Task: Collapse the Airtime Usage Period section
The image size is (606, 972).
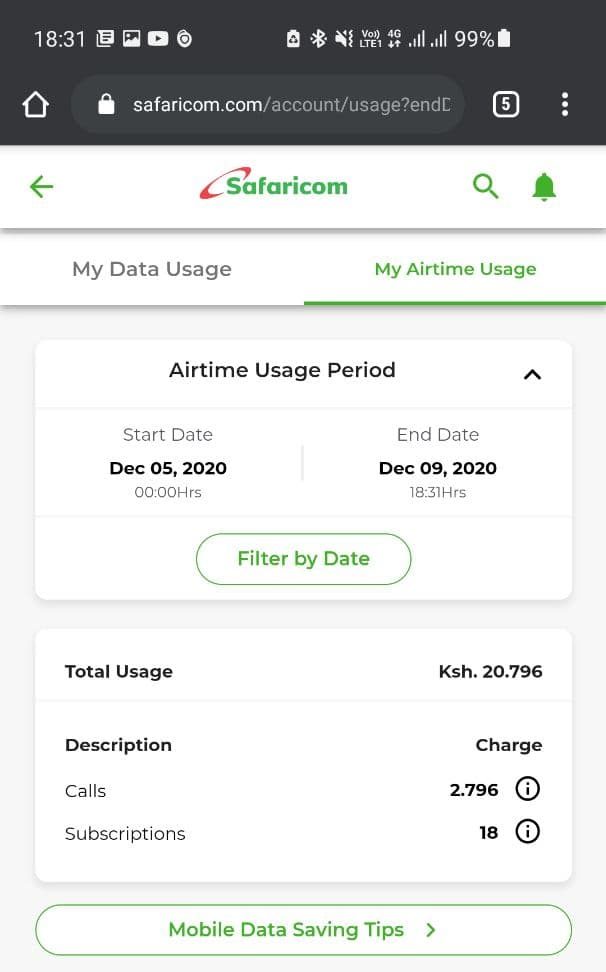Action: (x=532, y=374)
